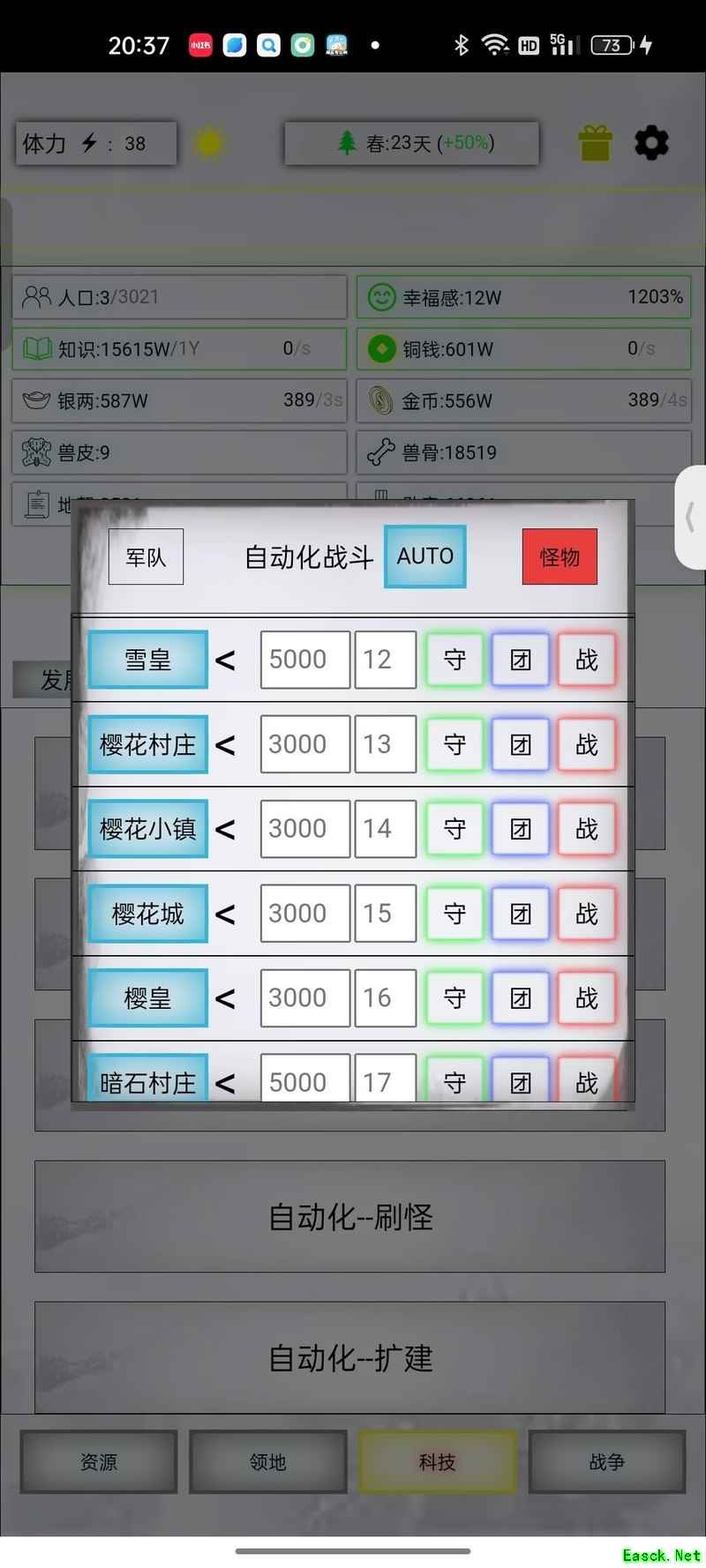The width and height of the screenshot is (706, 1568).
Task: Open the 自动化--扩建 option
Action: (x=350, y=1357)
